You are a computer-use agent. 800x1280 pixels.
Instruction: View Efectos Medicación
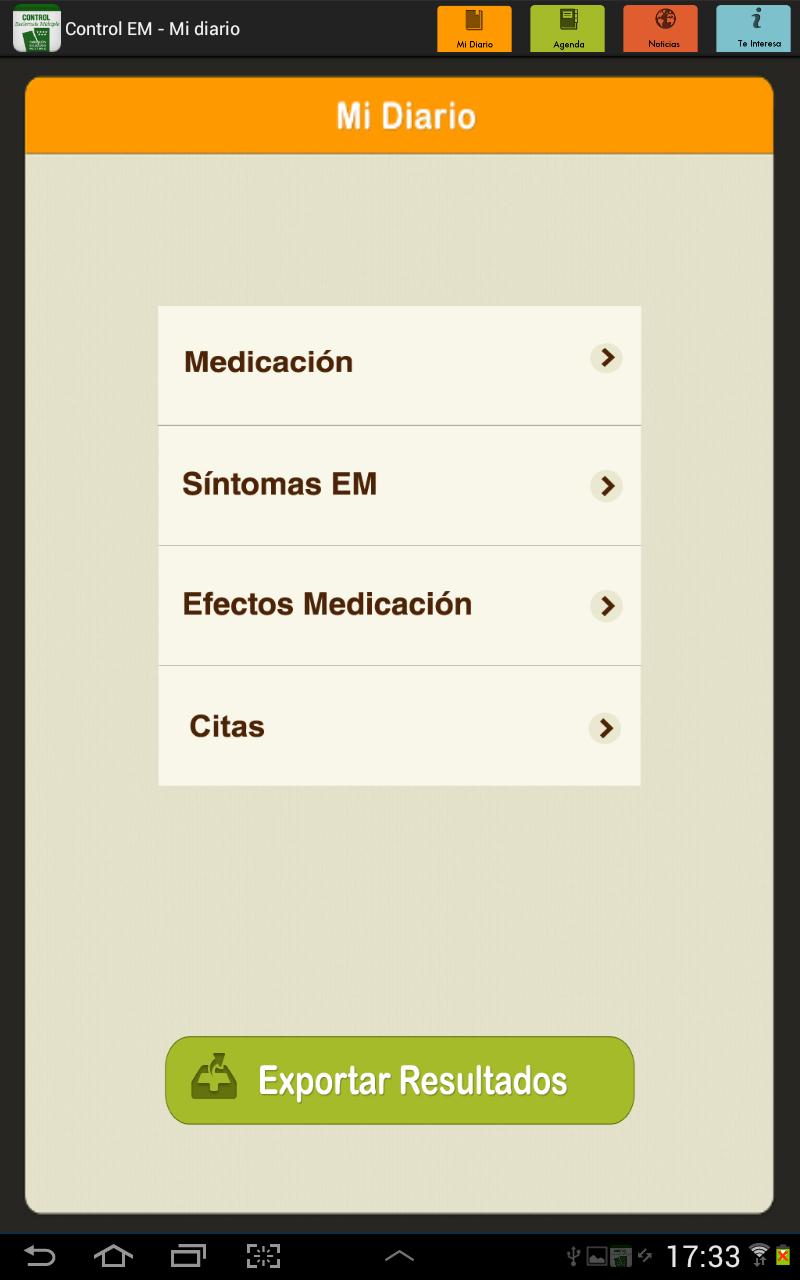[399, 606]
